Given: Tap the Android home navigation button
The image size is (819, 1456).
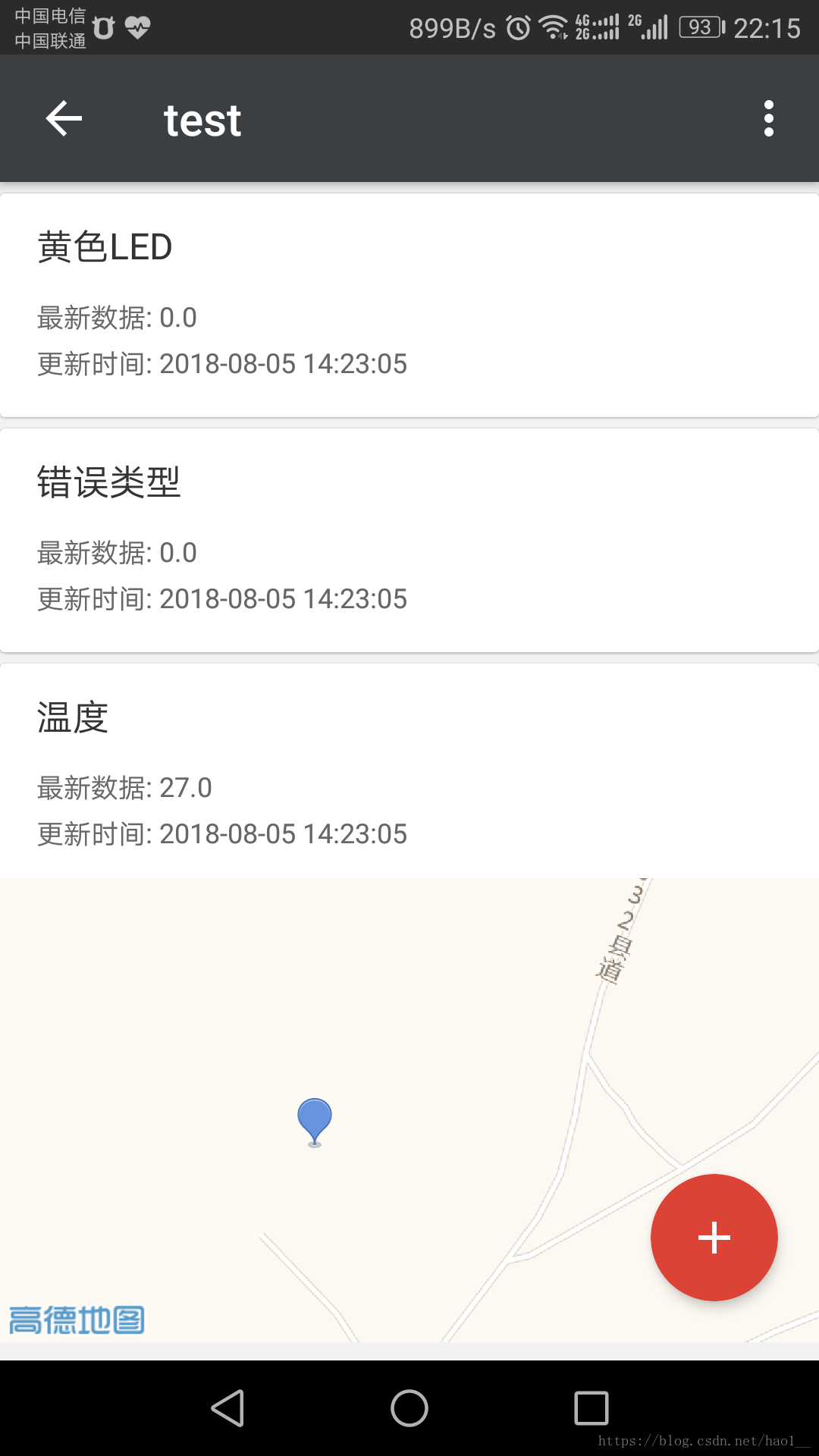Looking at the screenshot, I should pos(409,1408).
